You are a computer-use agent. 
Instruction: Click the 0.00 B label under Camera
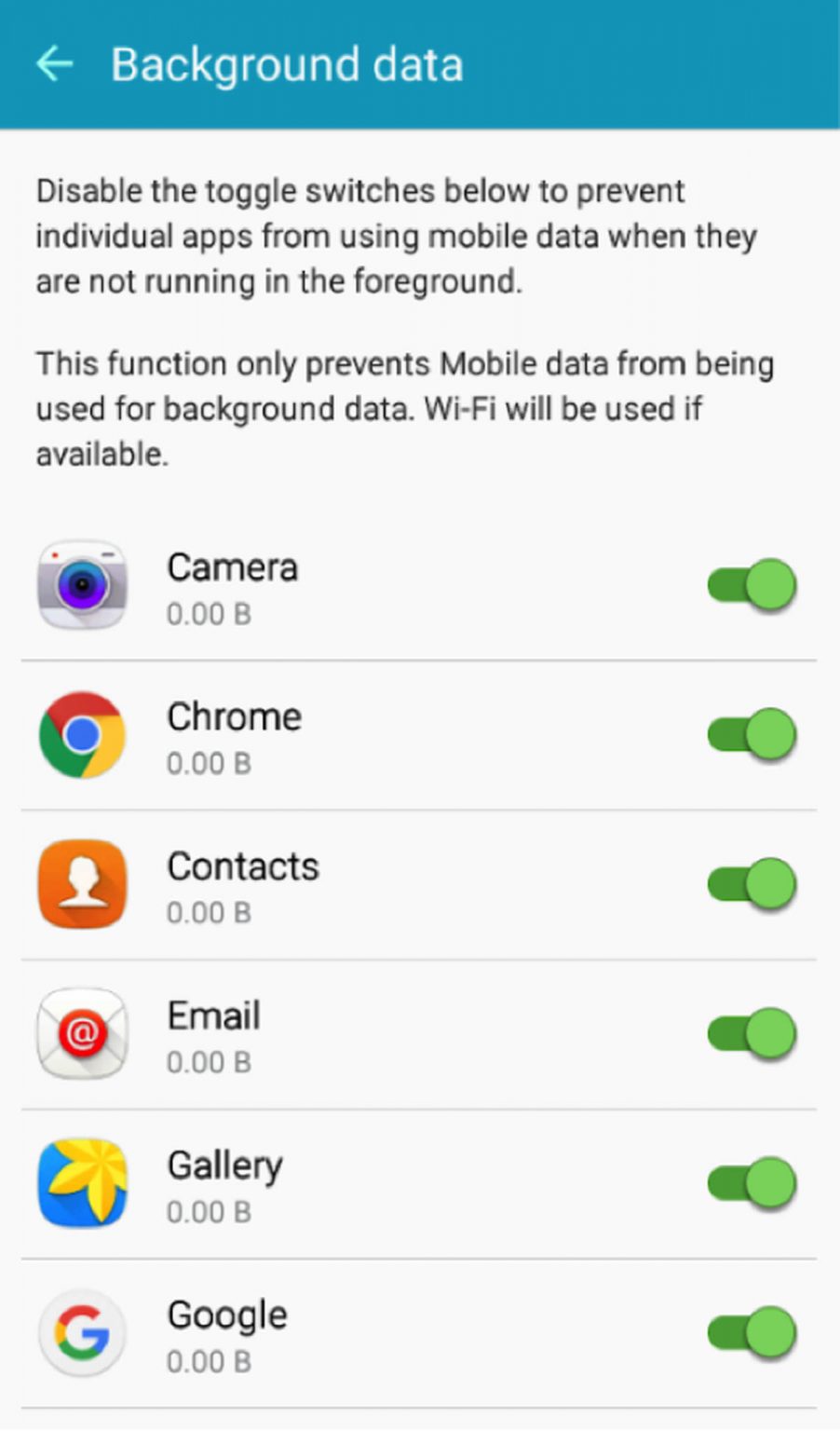207,614
